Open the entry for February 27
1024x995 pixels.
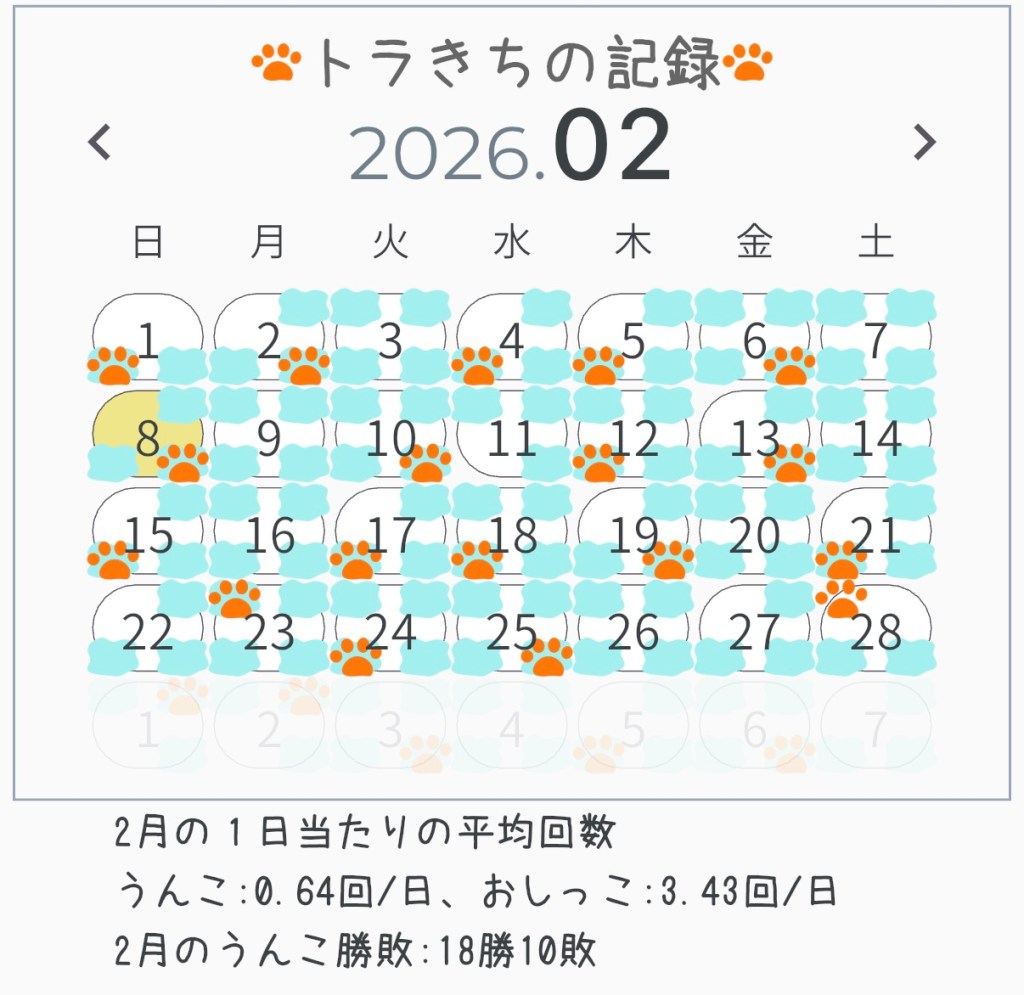755,631
